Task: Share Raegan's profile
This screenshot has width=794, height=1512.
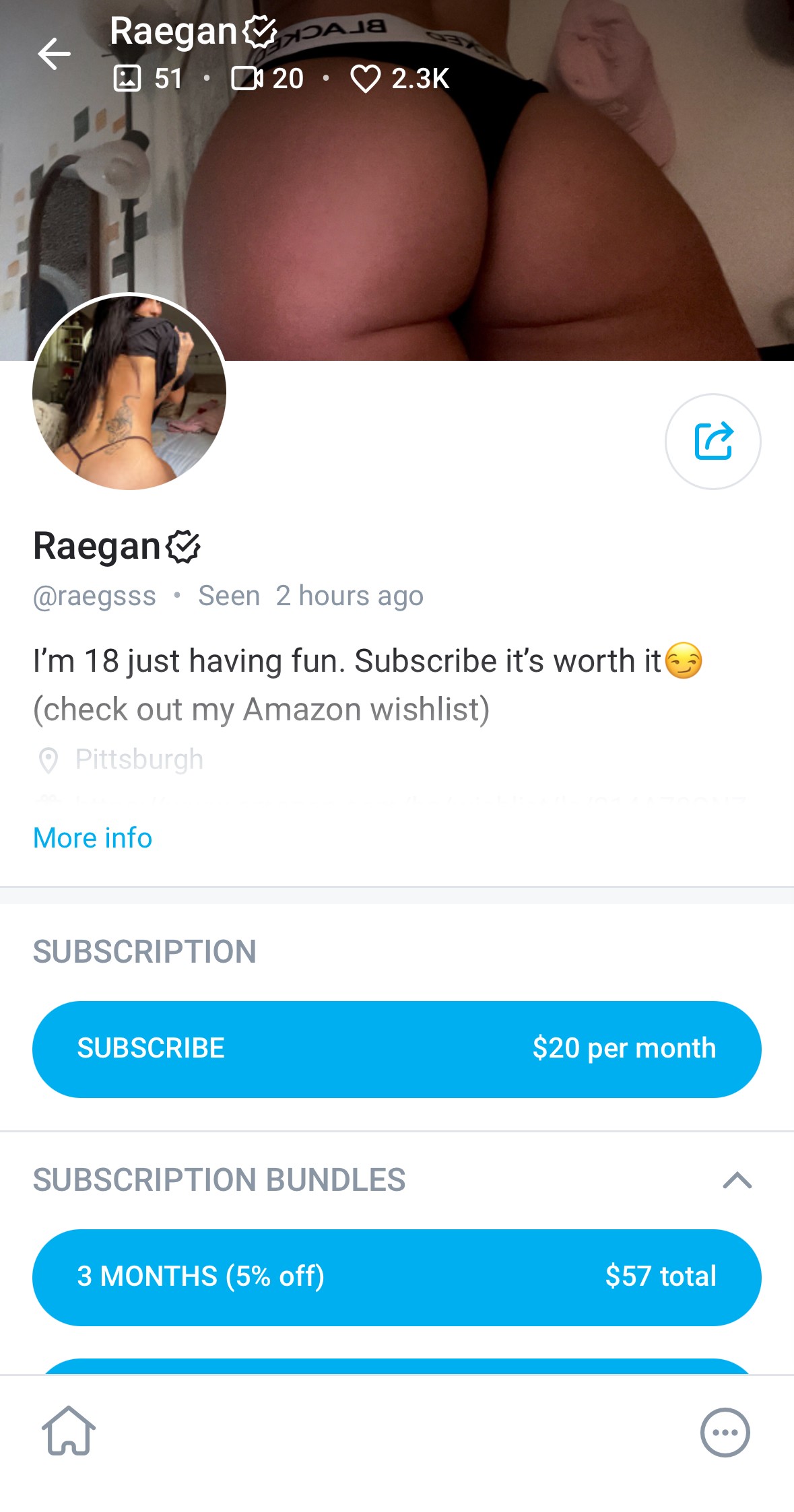Action: point(713,442)
